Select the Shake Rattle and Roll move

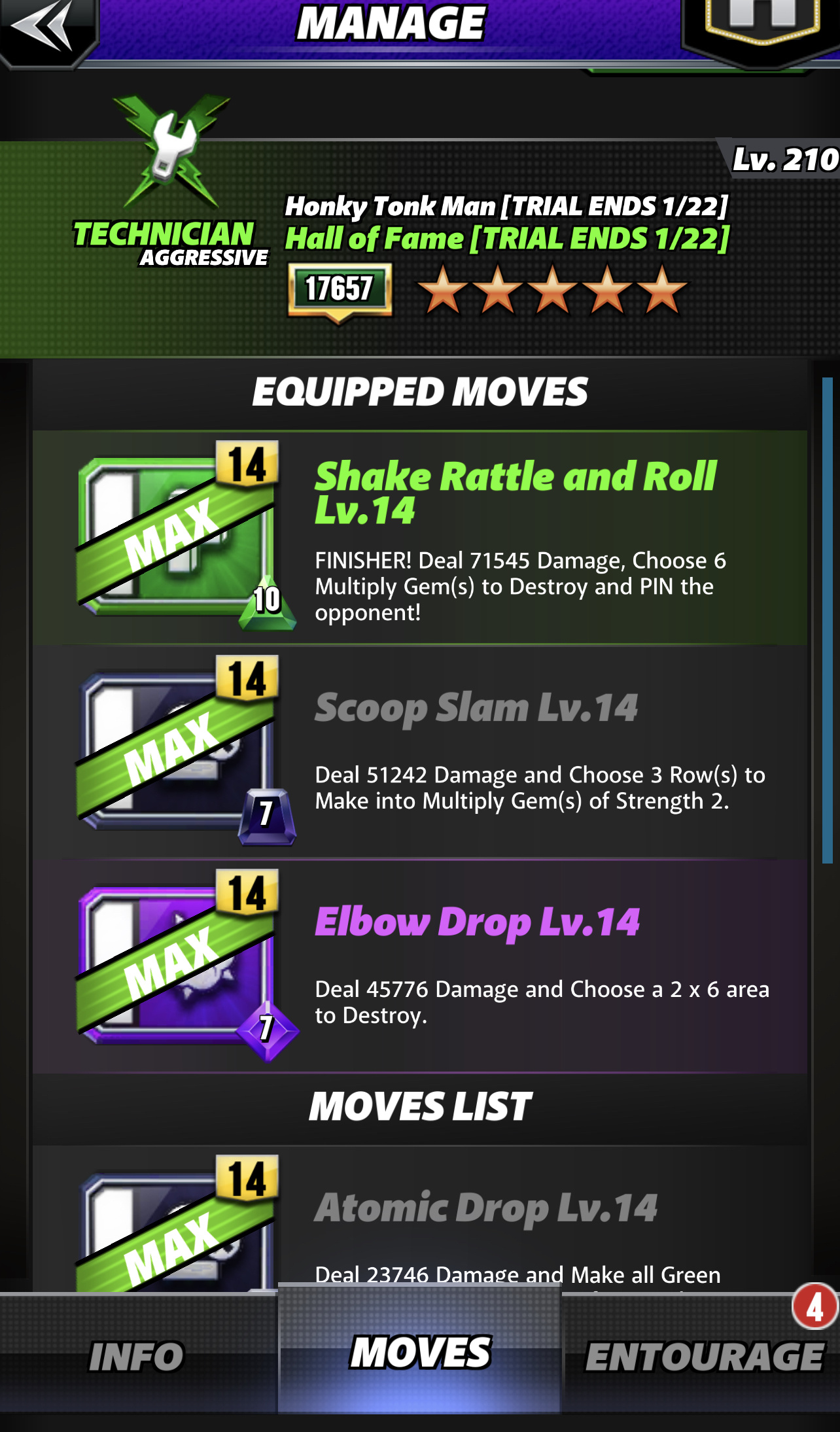419,538
